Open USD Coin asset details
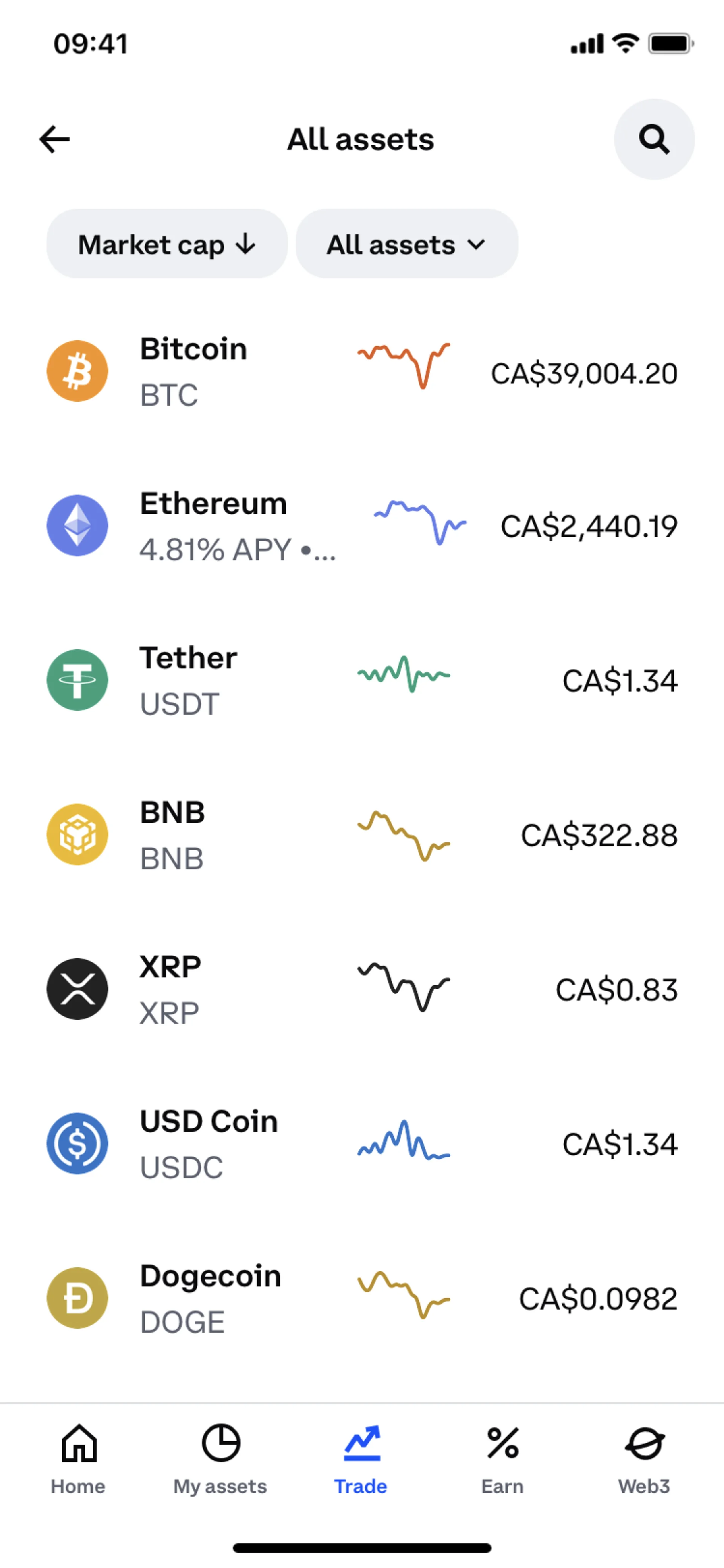 pyautogui.click(x=361, y=1144)
